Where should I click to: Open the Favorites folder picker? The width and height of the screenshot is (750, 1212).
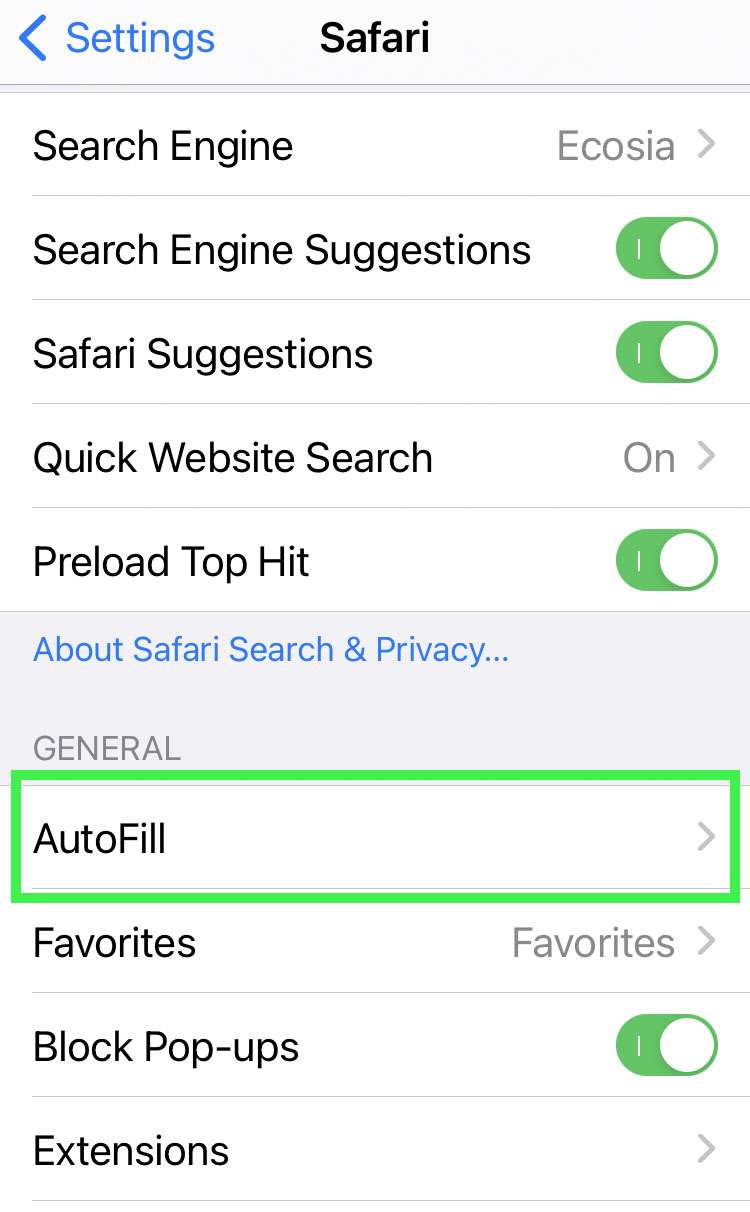pyautogui.click(x=375, y=942)
